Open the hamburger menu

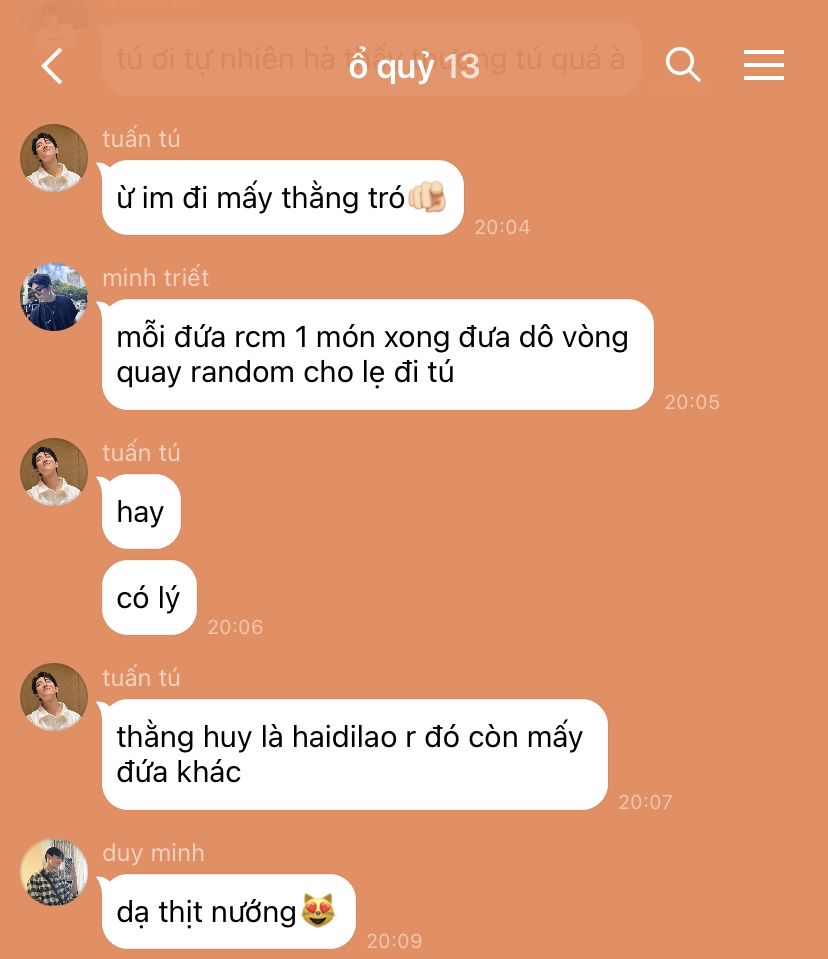coord(763,66)
